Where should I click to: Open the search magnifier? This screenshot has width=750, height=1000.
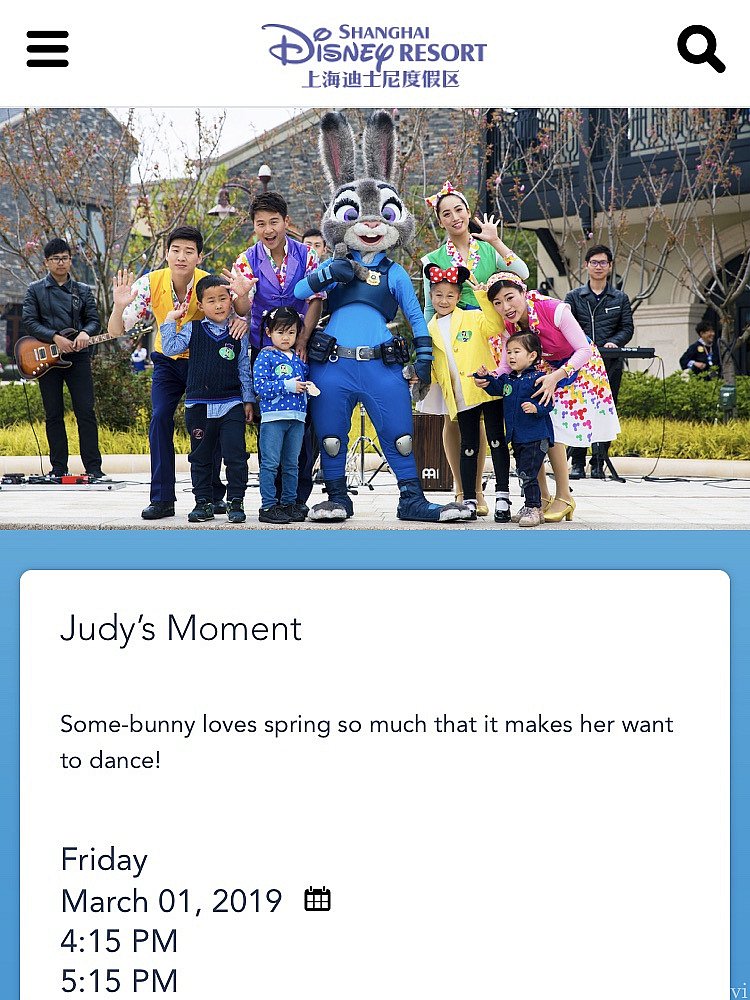700,48
